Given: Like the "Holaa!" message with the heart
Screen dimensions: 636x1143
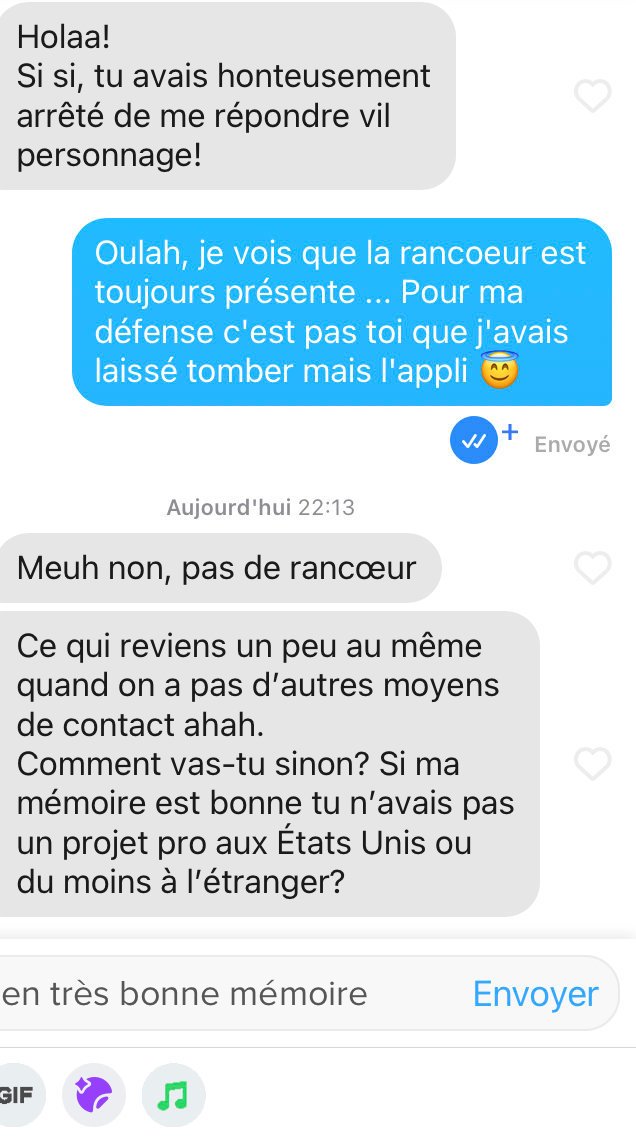Looking at the screenshot, I should coord(592,96).
